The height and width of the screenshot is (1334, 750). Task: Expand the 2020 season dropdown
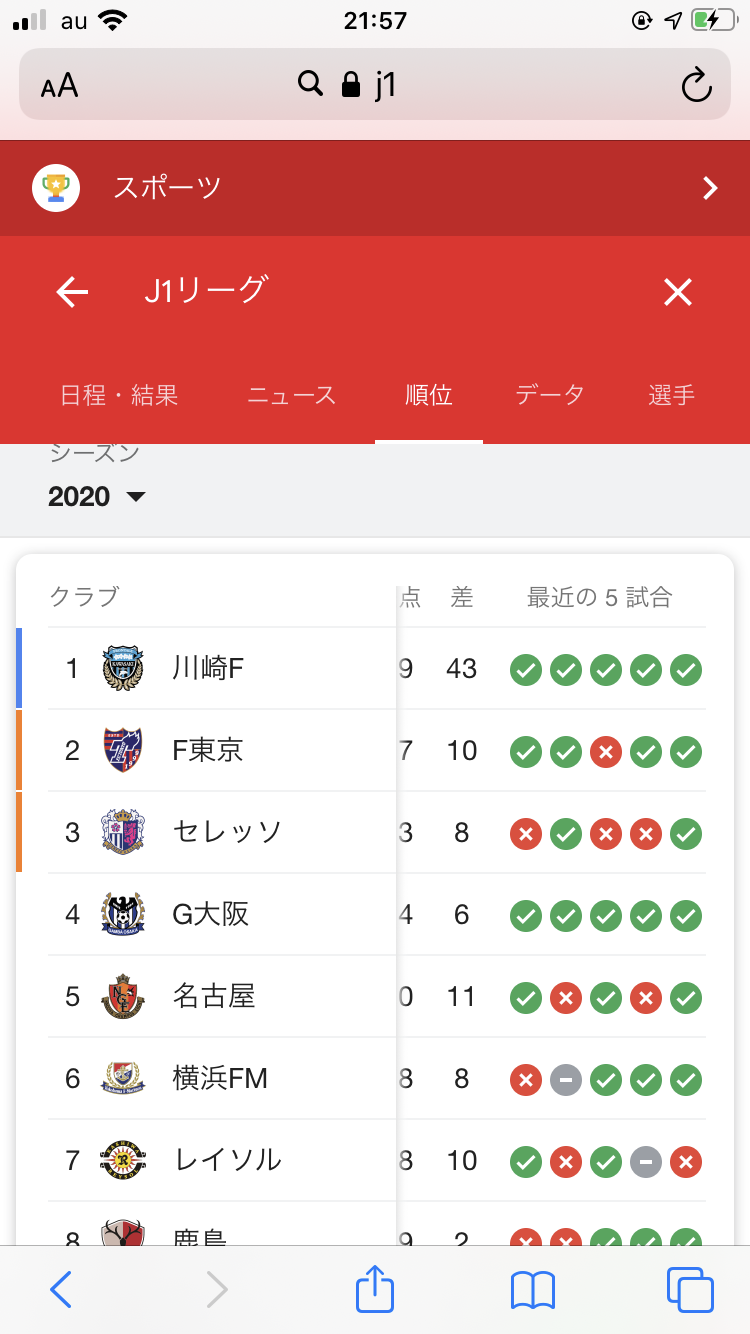97,496
